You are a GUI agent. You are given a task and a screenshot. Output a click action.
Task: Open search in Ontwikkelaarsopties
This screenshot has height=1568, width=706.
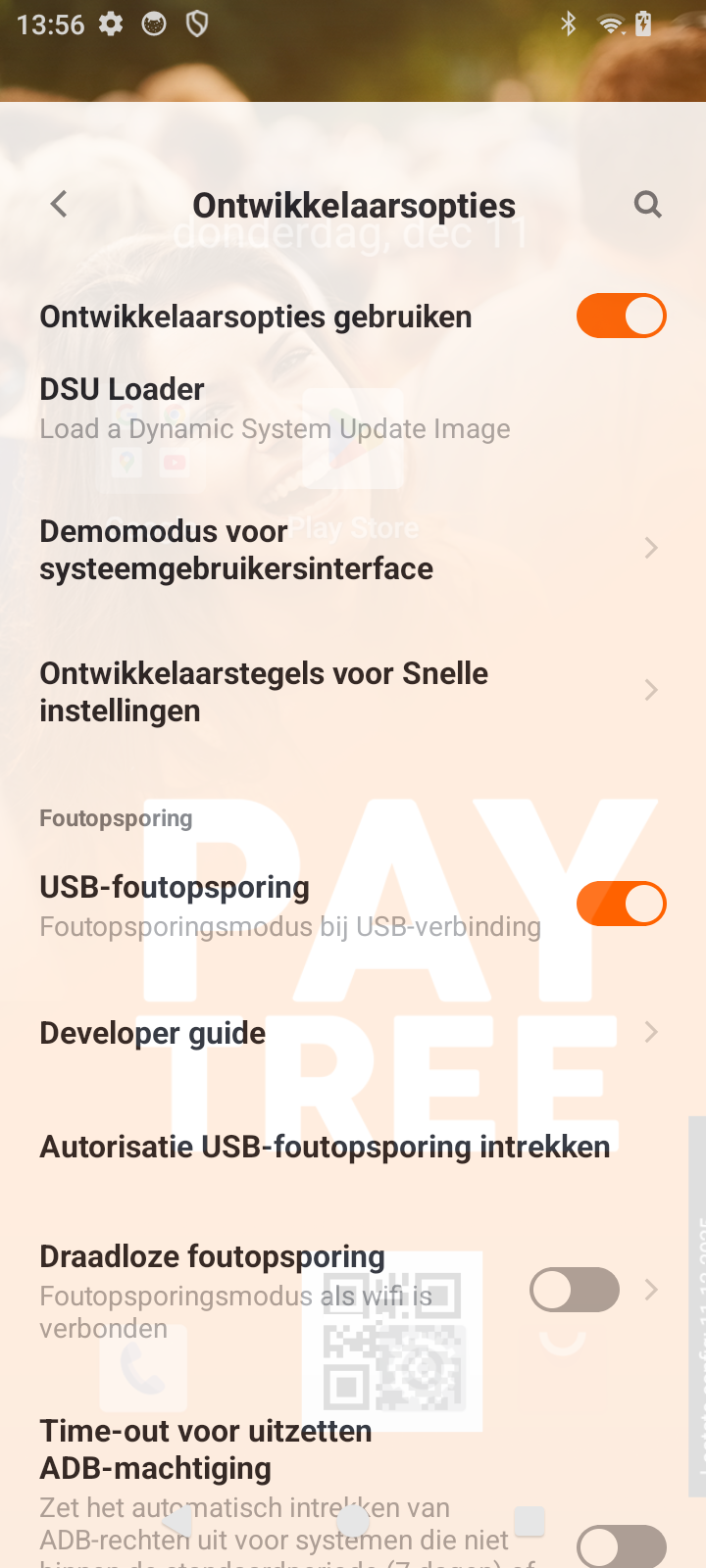647,204
